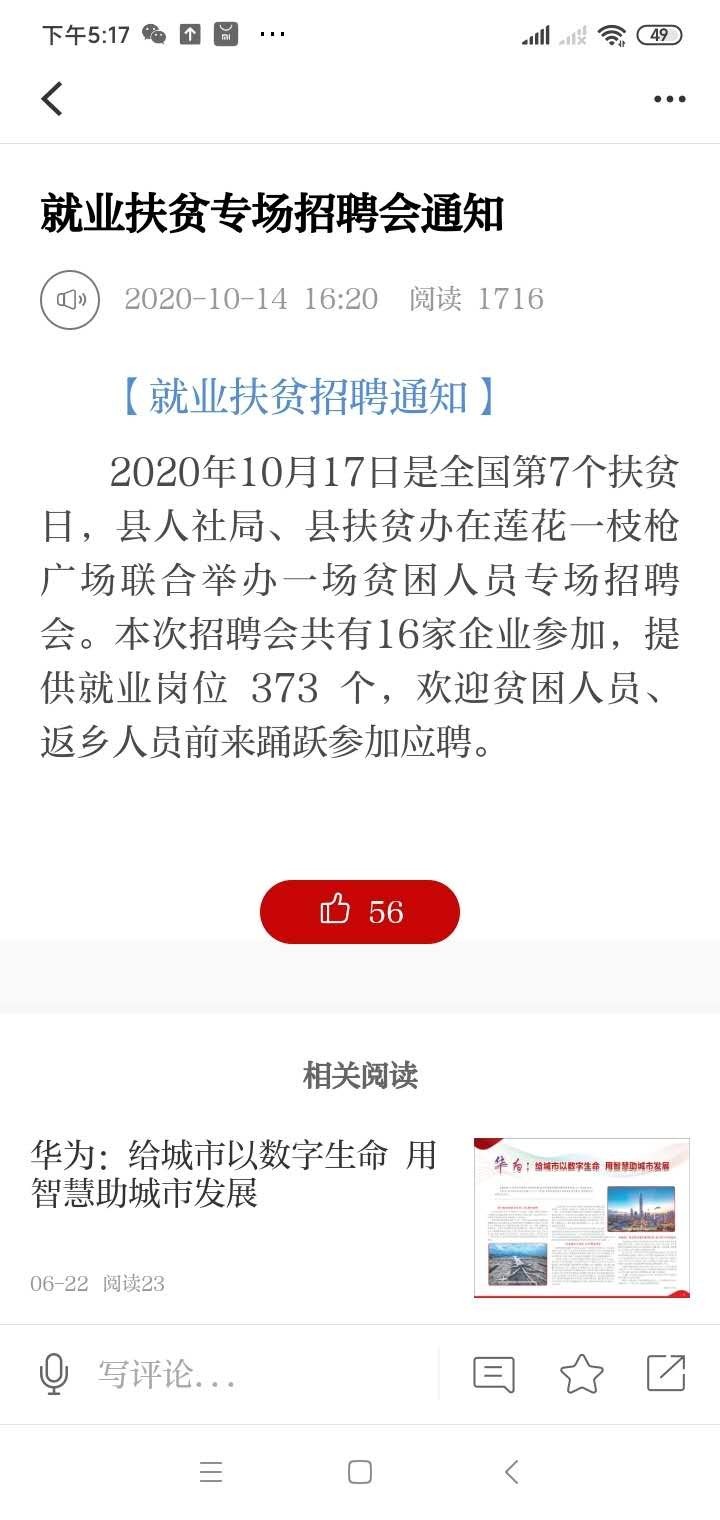Viewport: 720px width, 1520px height.
Task: Play the article audio with the speaker icon
Action: pyautogui.click(x=70, y=299)
